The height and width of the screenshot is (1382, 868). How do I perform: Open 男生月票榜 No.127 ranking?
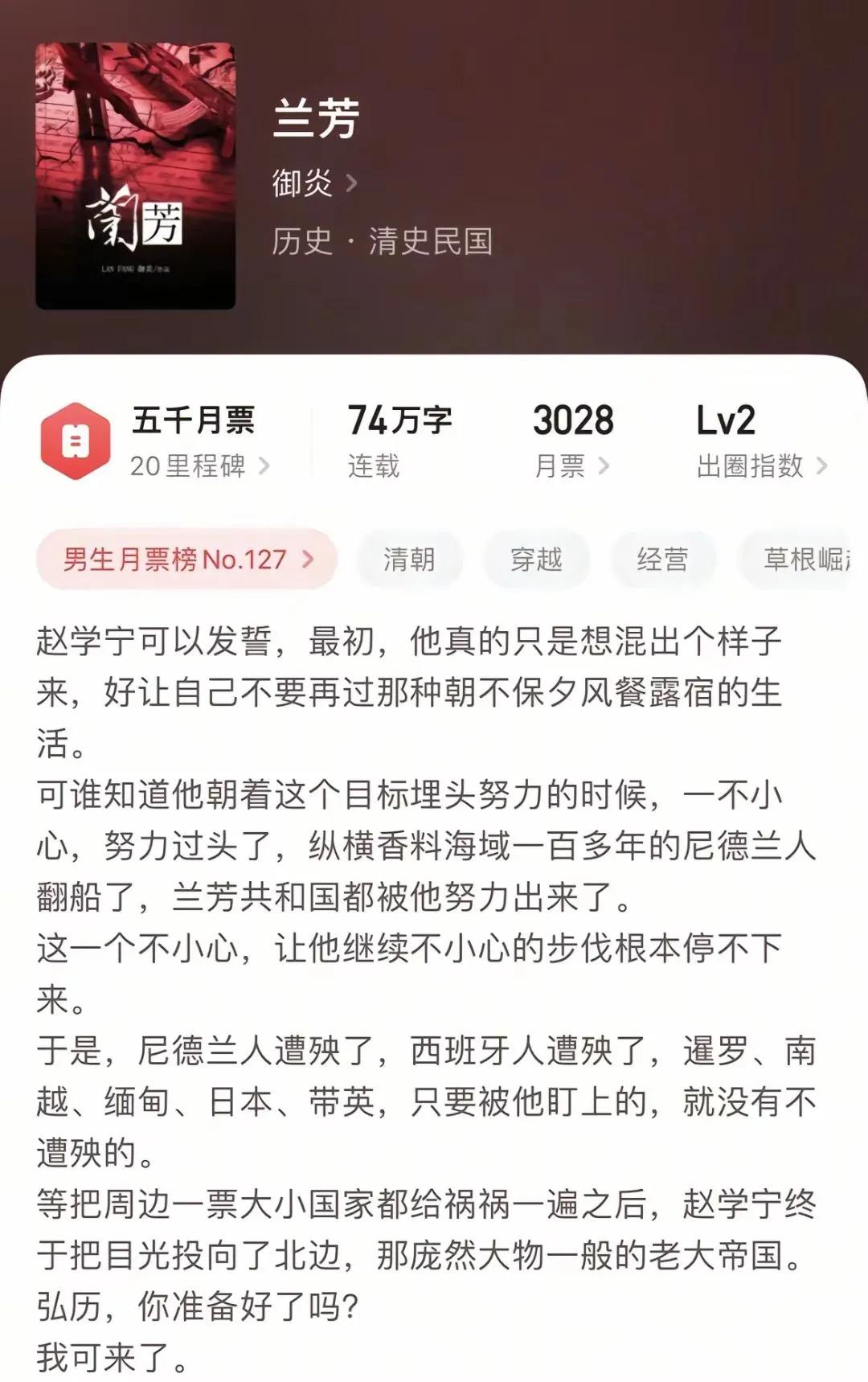(x=187, y=559)
